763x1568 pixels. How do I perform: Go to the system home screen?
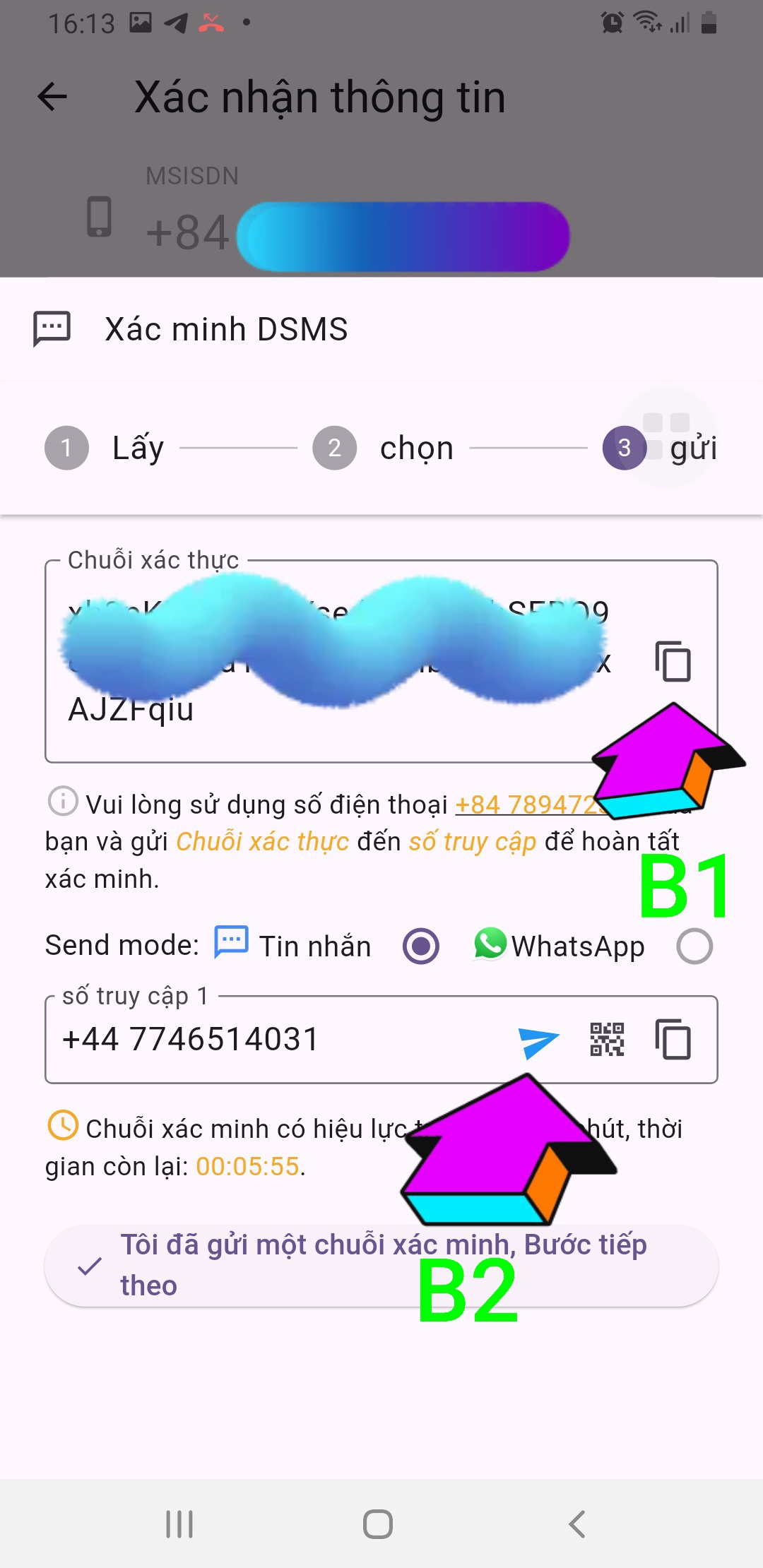(378, 1524)
